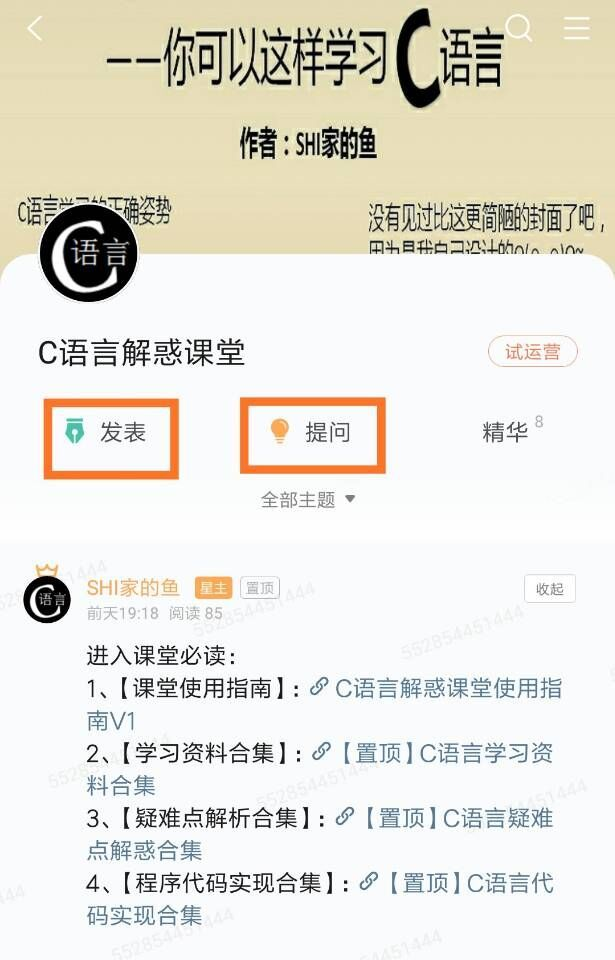This screenshot has height=960, width=615.
Task: Go back using the top-left arrow
Action: pyautogui.click(x=35, y=28)
